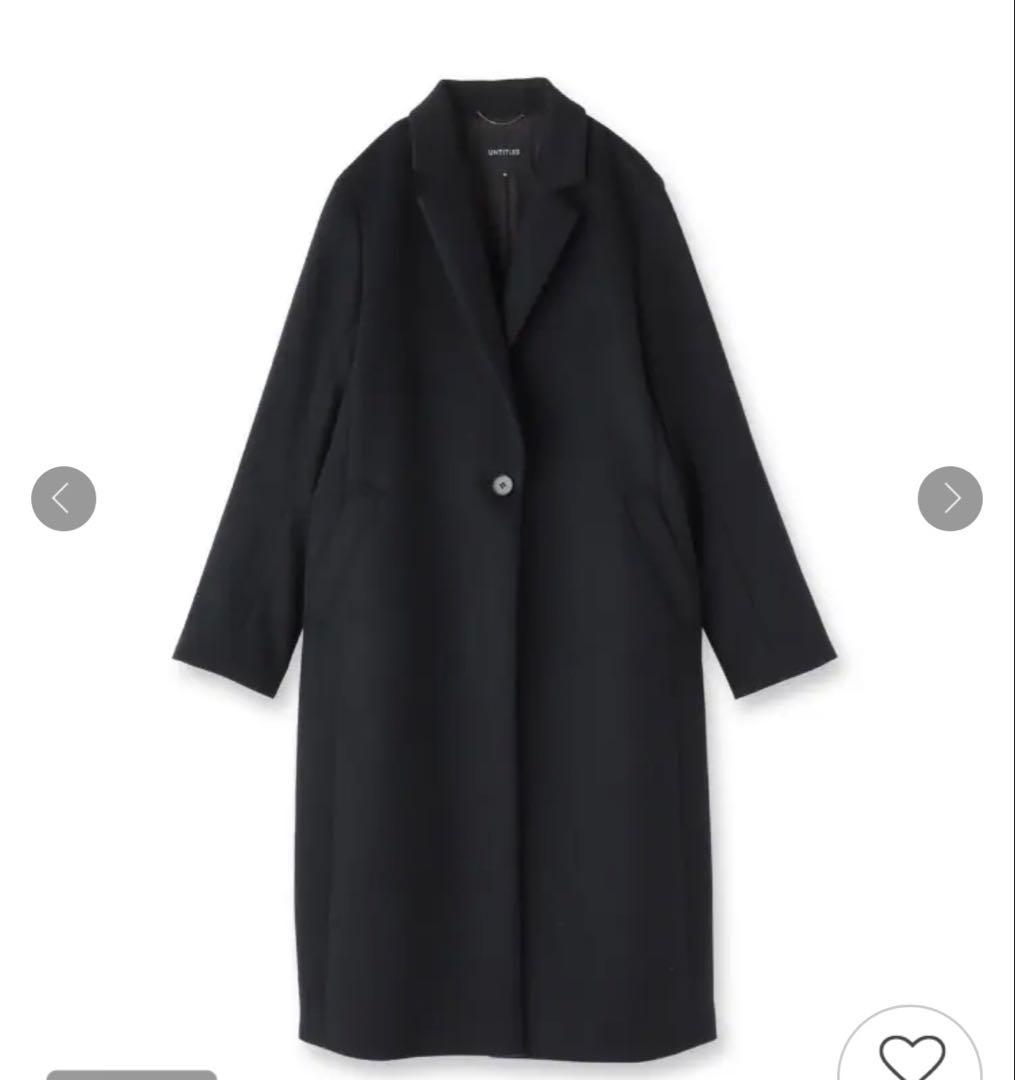Go to the previous product image

click(63, 498)
